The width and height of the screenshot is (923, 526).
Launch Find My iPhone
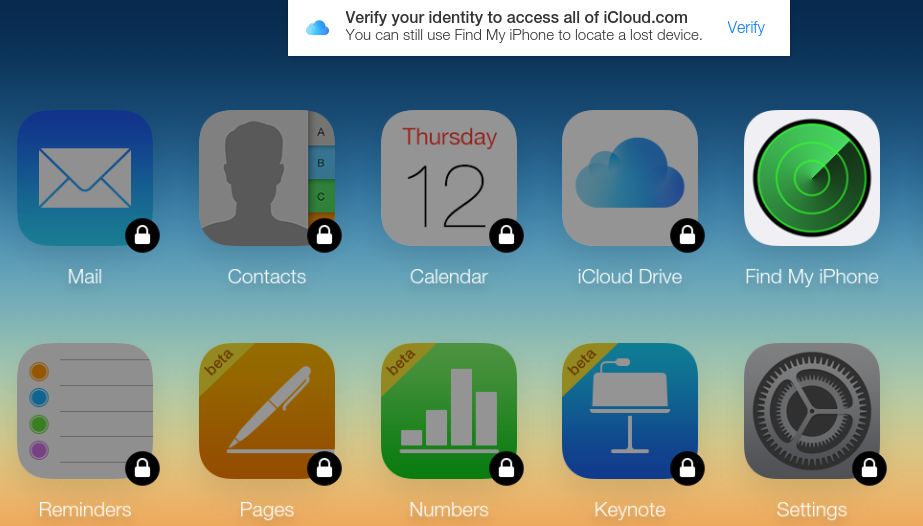(812, 178)
